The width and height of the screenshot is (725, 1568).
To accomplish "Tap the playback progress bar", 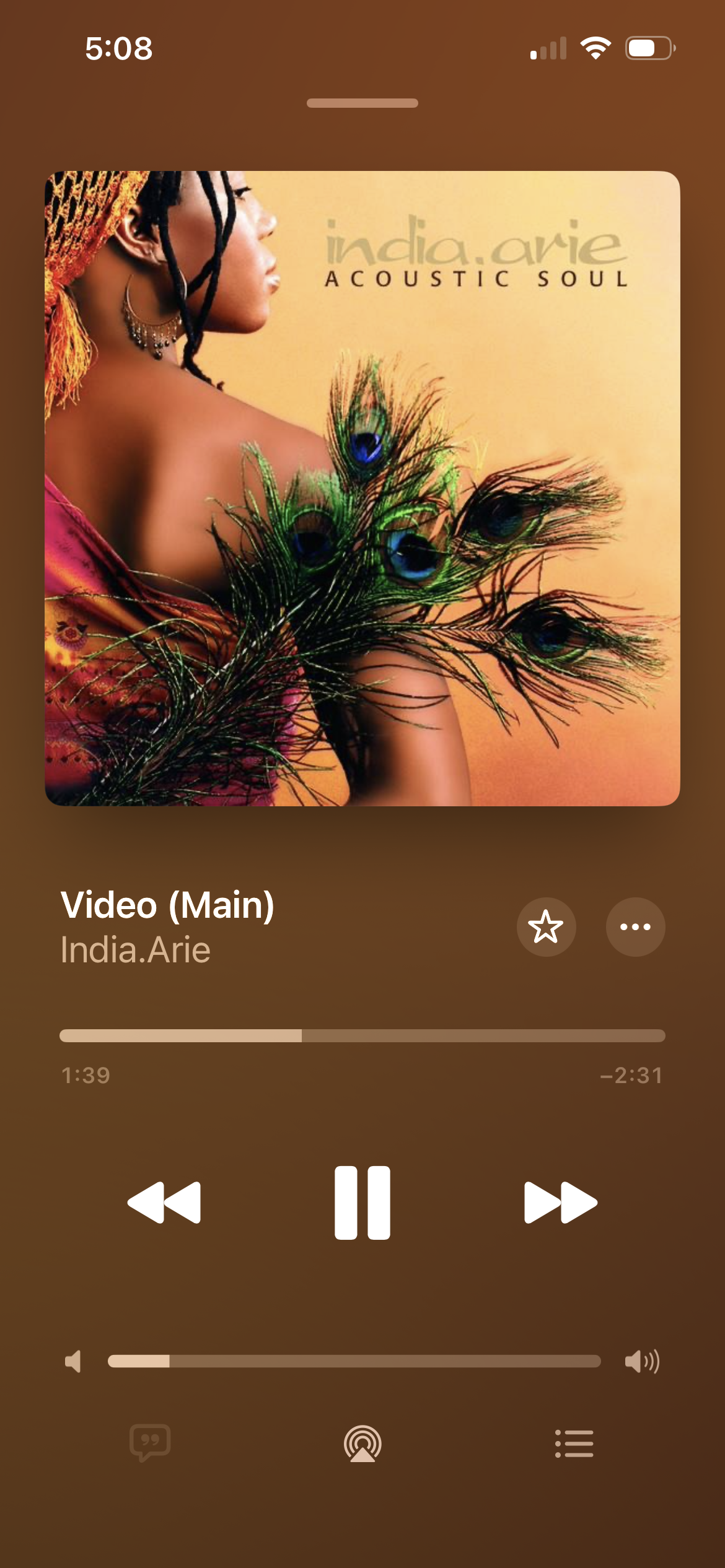I will click(362, 1035).
